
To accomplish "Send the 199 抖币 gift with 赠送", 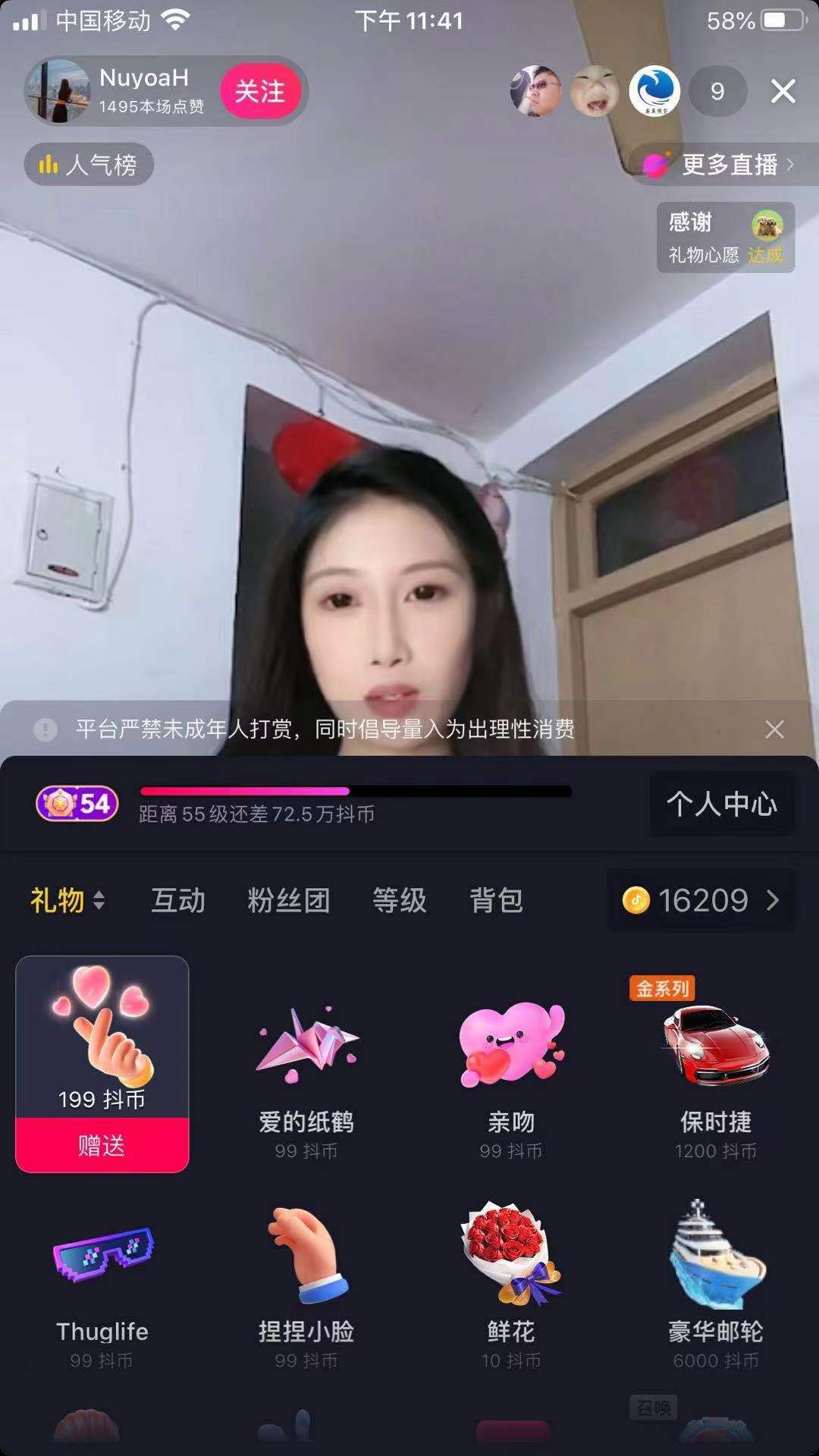I will [x=102, y=1145].
